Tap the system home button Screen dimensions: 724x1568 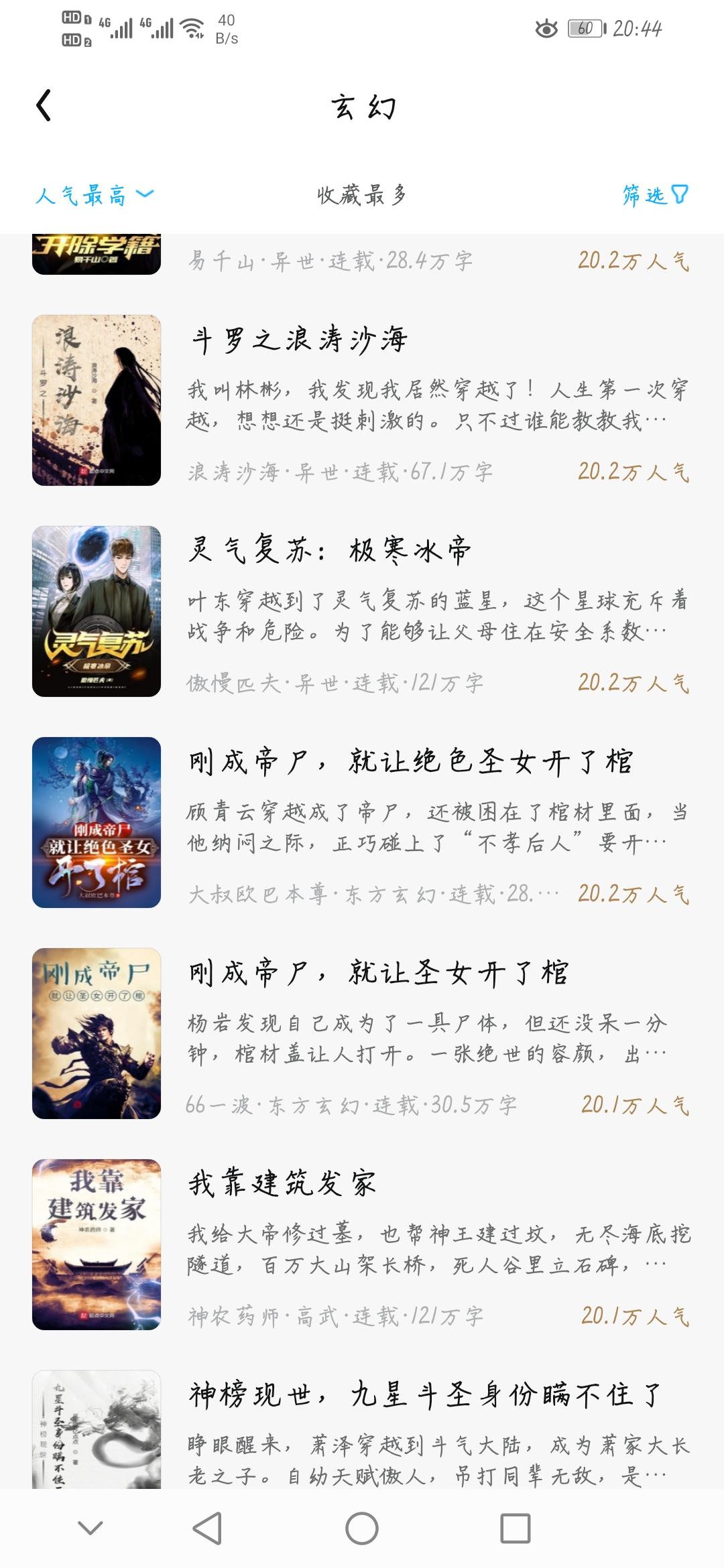362,1529
